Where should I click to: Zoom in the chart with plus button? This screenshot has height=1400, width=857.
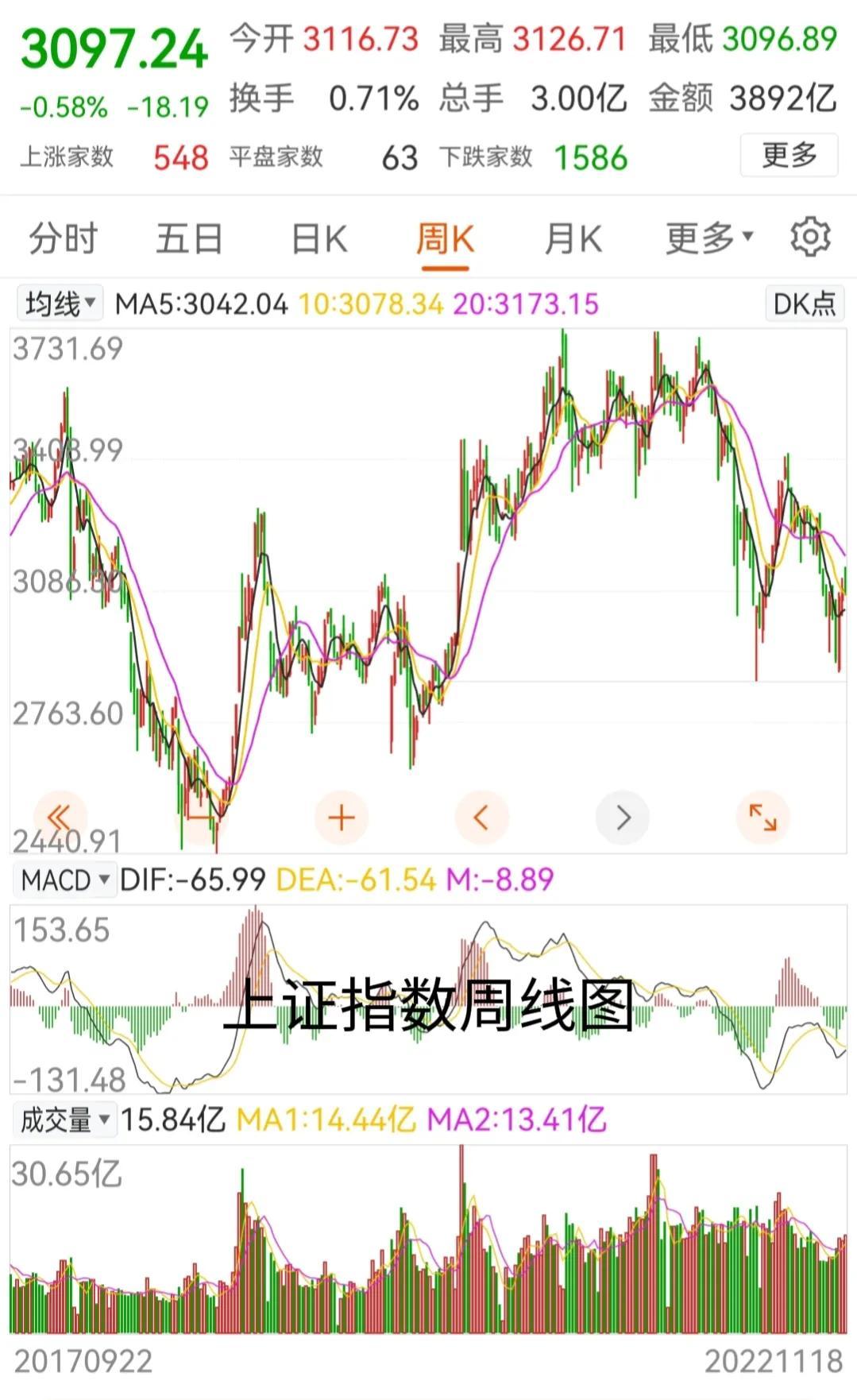(342, 817)
